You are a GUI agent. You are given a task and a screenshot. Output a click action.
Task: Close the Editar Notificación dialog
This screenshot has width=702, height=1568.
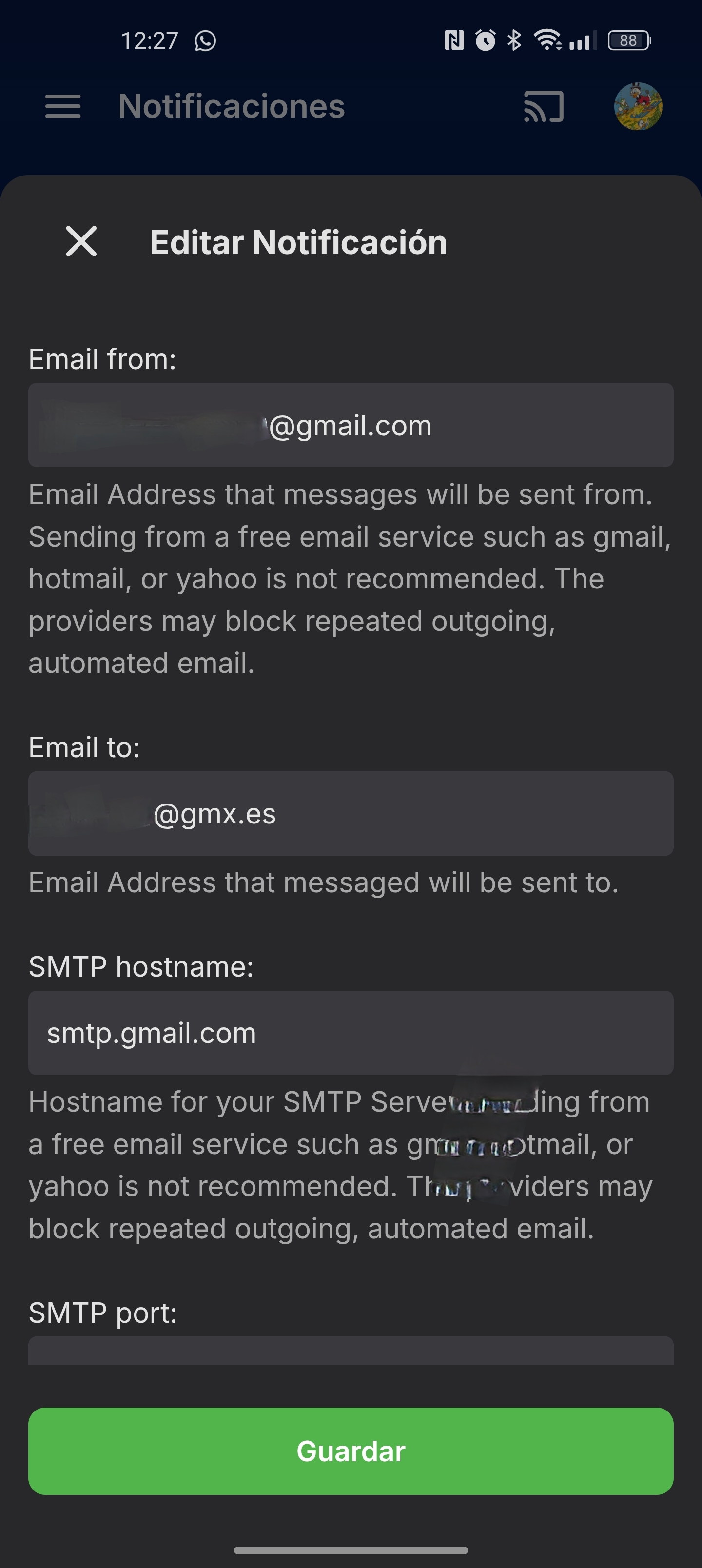(81, 241)
